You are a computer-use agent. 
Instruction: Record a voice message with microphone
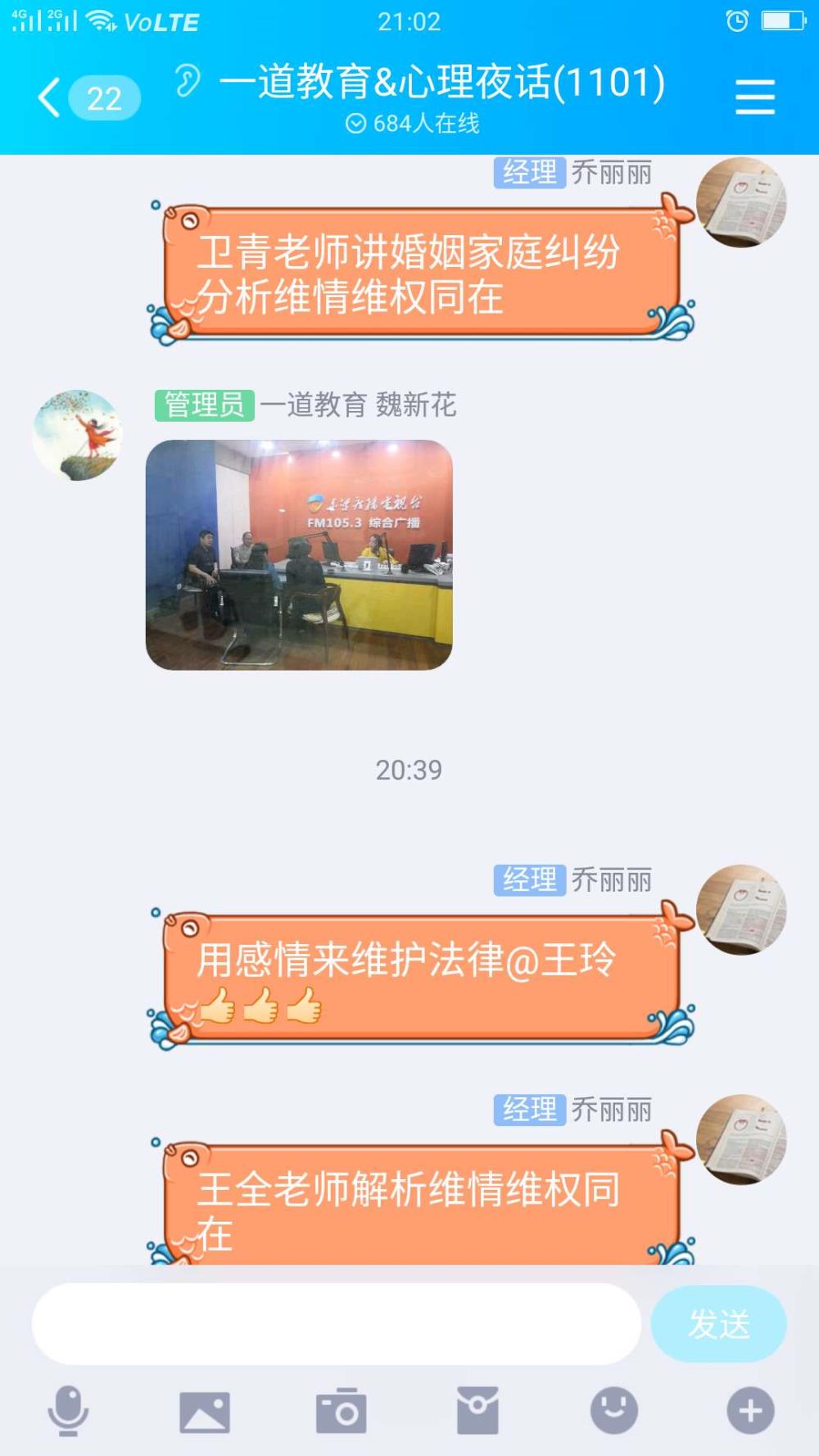pos(68,1411)
